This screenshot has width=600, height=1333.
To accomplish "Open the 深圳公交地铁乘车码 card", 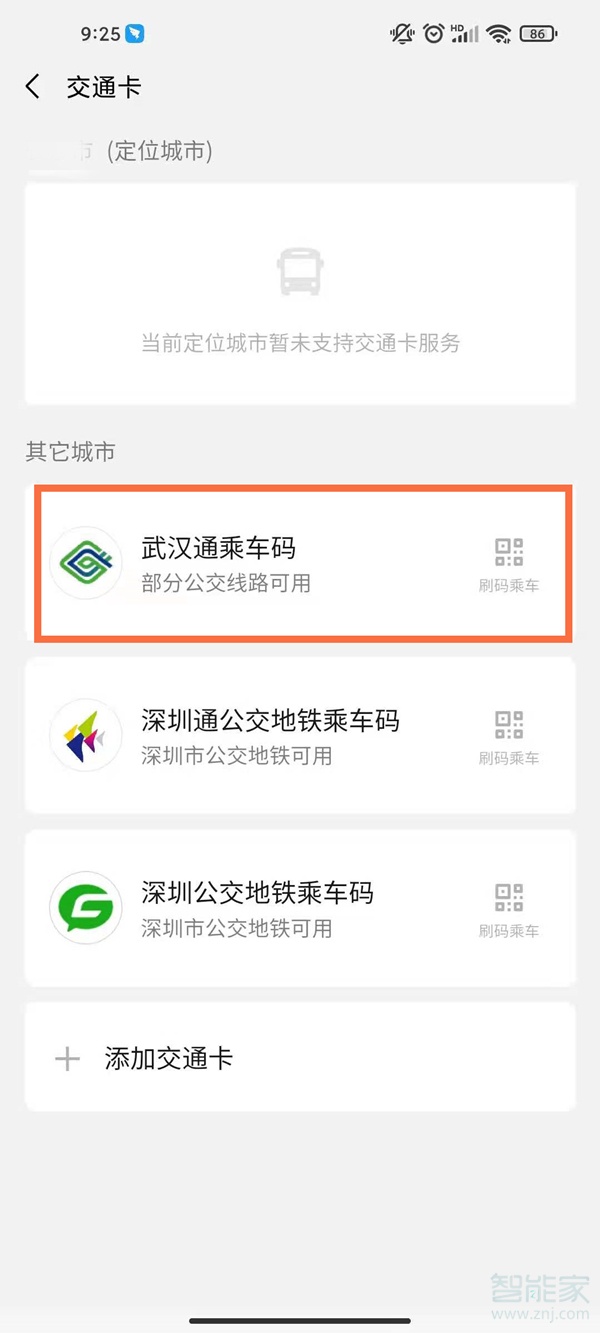I will (258, 908).
